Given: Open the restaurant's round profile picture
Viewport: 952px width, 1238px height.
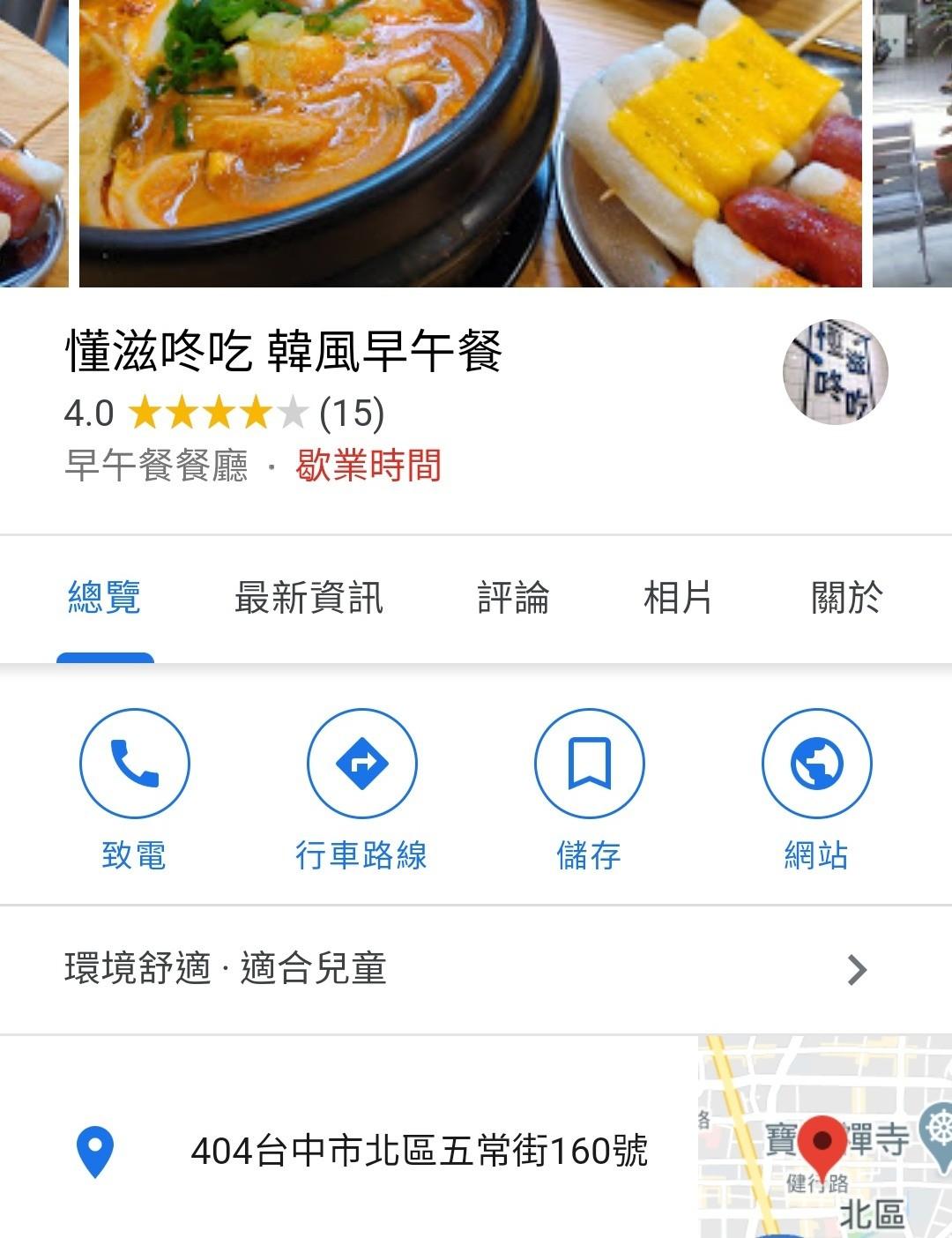Looking at the screenshot, I should point(835,371).
